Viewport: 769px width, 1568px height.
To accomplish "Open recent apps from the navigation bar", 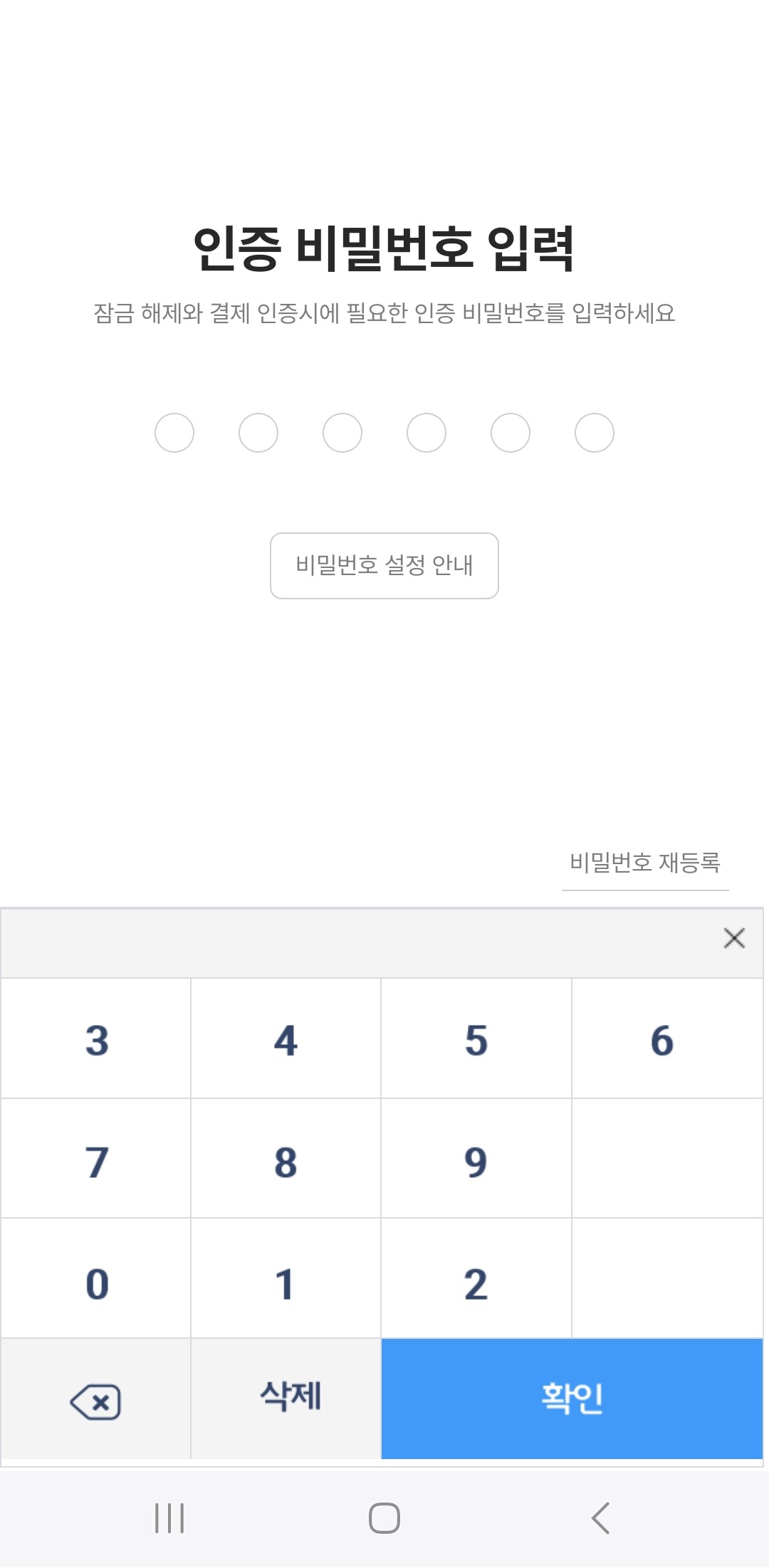I will tap(169, 1518).
